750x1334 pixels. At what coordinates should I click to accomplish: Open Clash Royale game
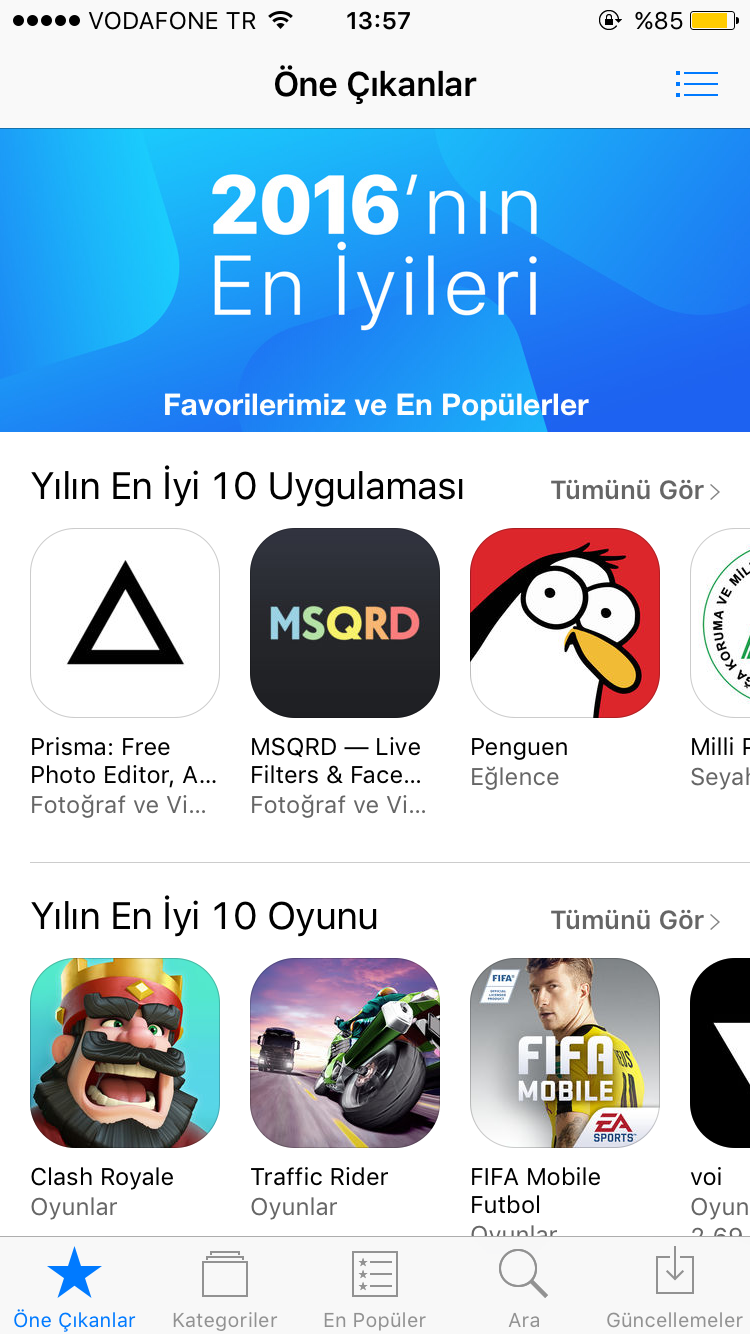(125, 1053)
